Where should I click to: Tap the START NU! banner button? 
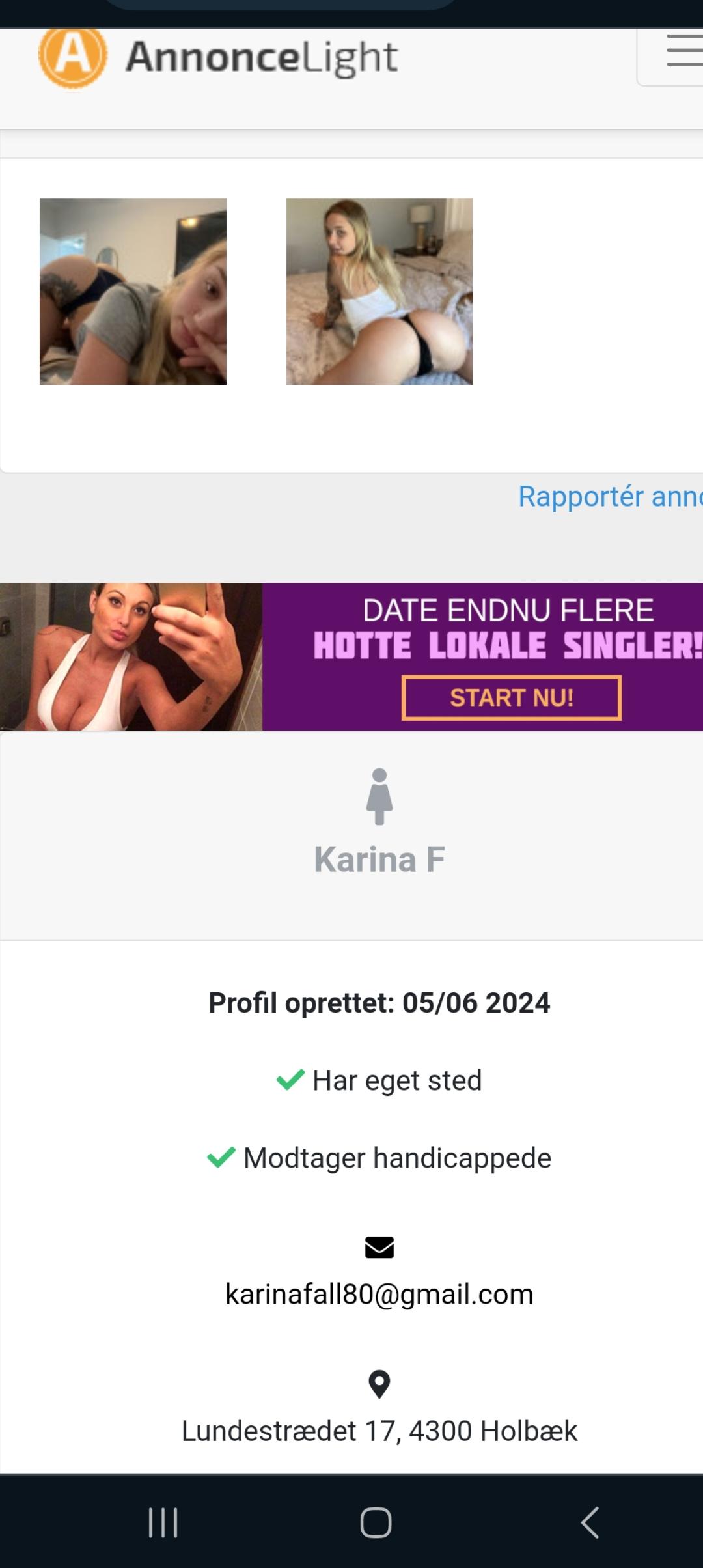[512, 698]
